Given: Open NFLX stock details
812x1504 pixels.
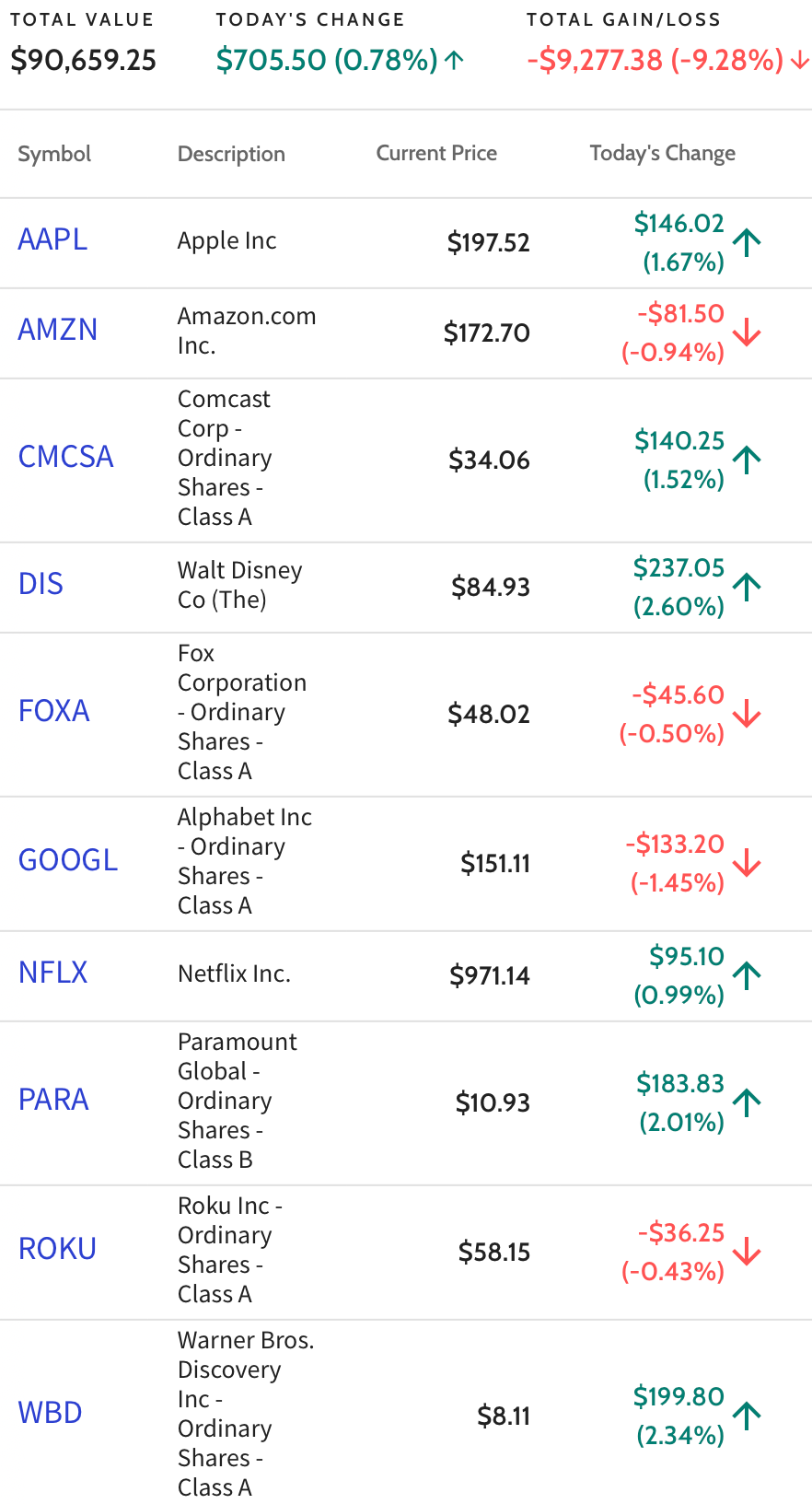Looking at the screenshot, I should pos(52,973).
